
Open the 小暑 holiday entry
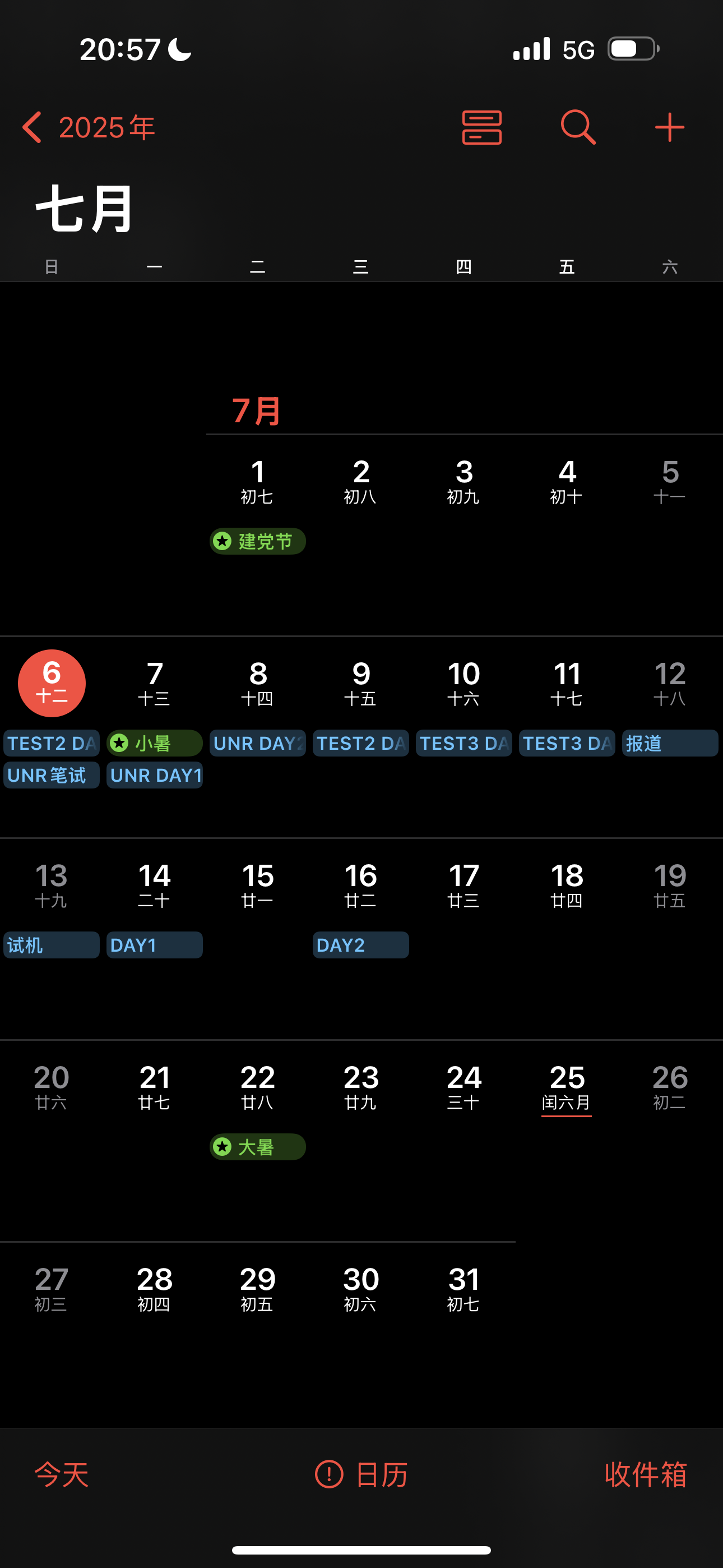coord(155,743)
